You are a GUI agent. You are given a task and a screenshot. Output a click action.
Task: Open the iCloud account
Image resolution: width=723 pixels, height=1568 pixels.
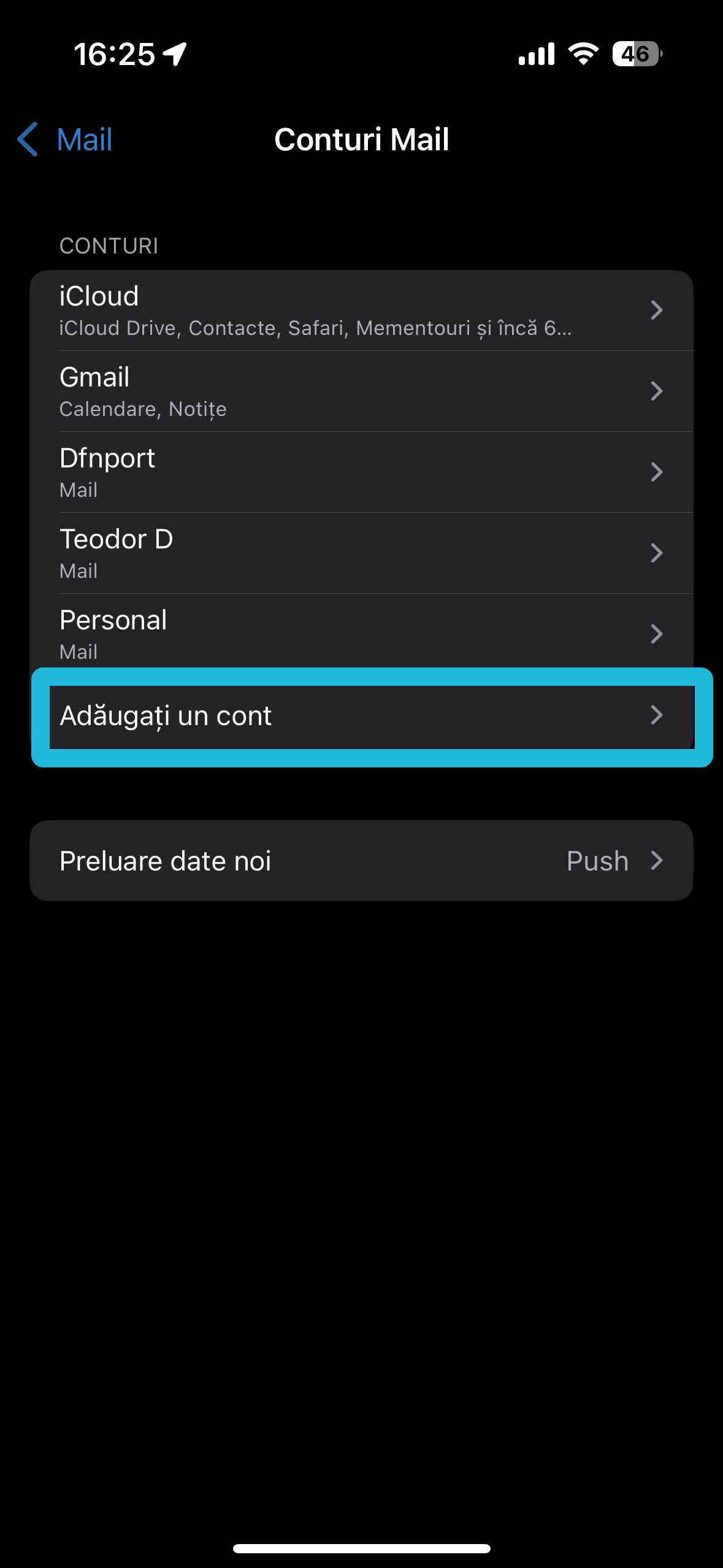(x=361, y=310)
